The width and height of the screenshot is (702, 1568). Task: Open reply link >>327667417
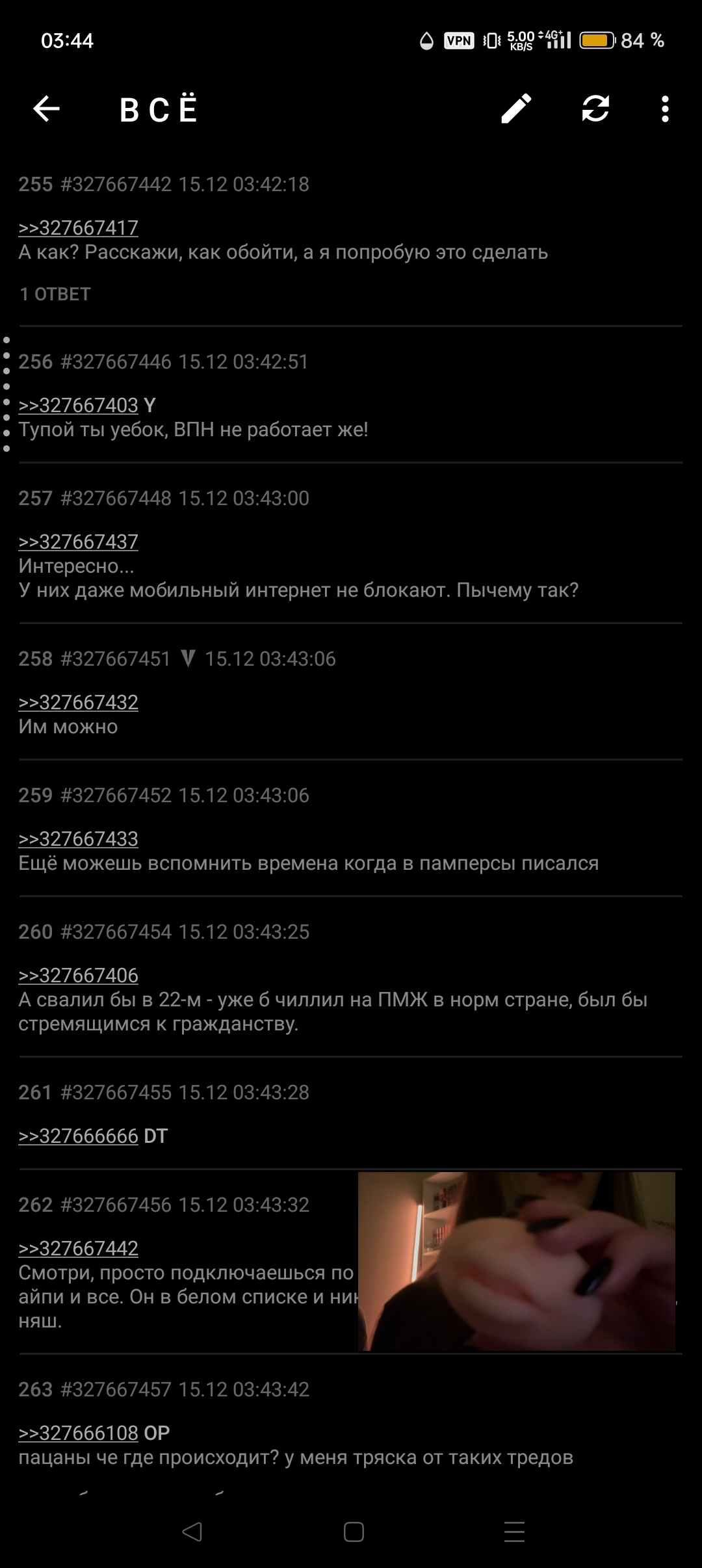coord(78,228)
